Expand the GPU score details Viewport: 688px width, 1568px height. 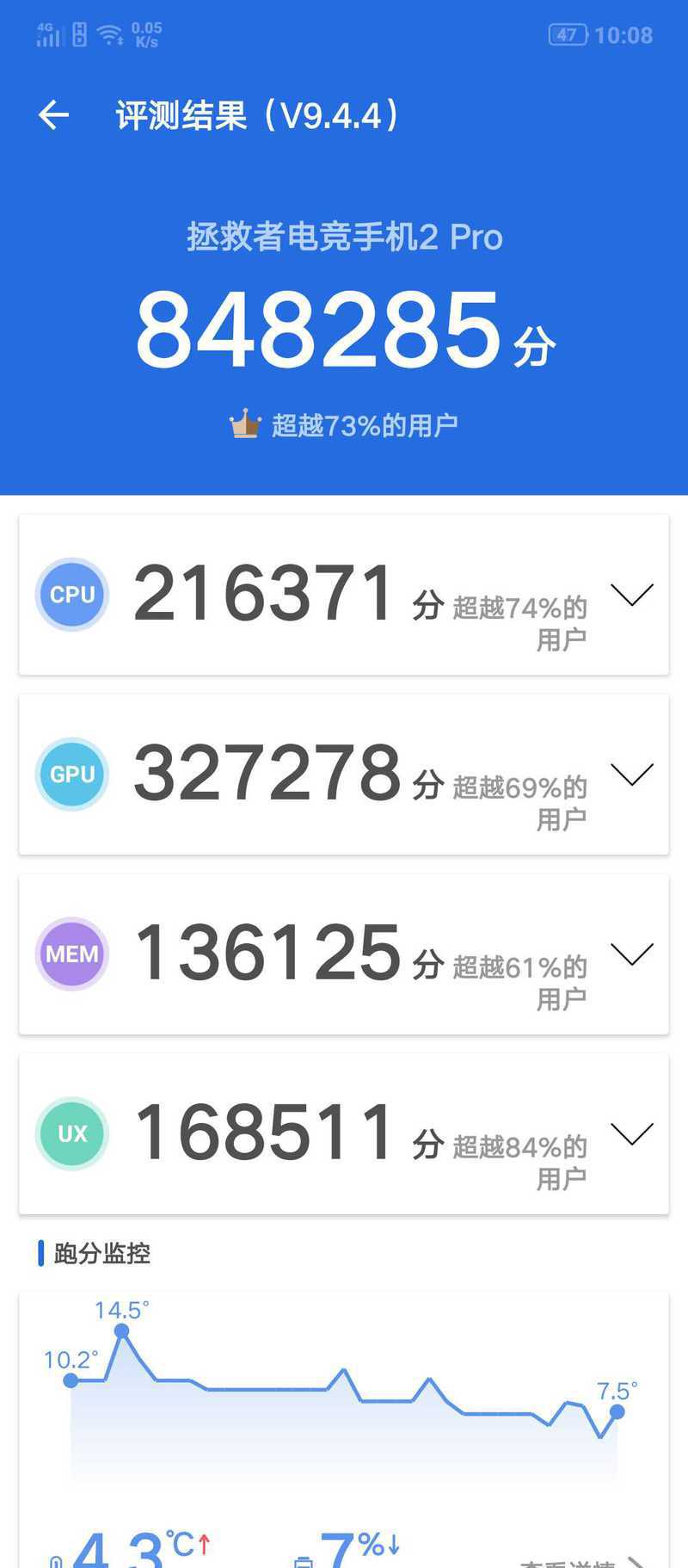[632, 775]
